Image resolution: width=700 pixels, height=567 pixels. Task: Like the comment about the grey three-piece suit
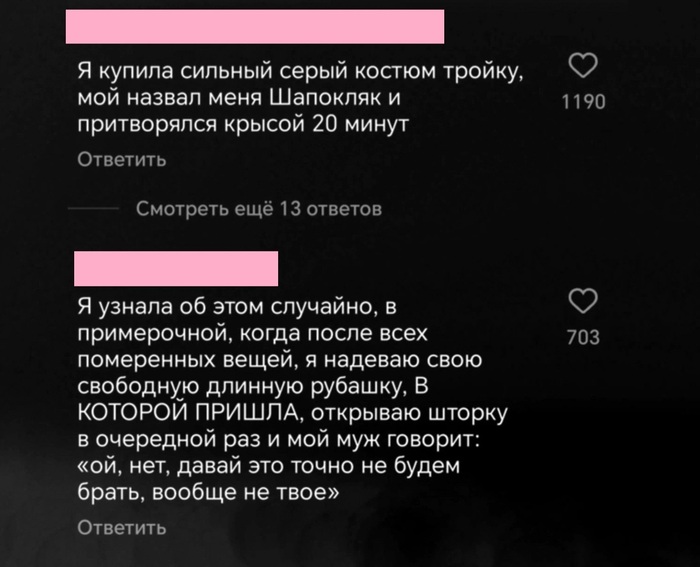(x=583, y=69)
